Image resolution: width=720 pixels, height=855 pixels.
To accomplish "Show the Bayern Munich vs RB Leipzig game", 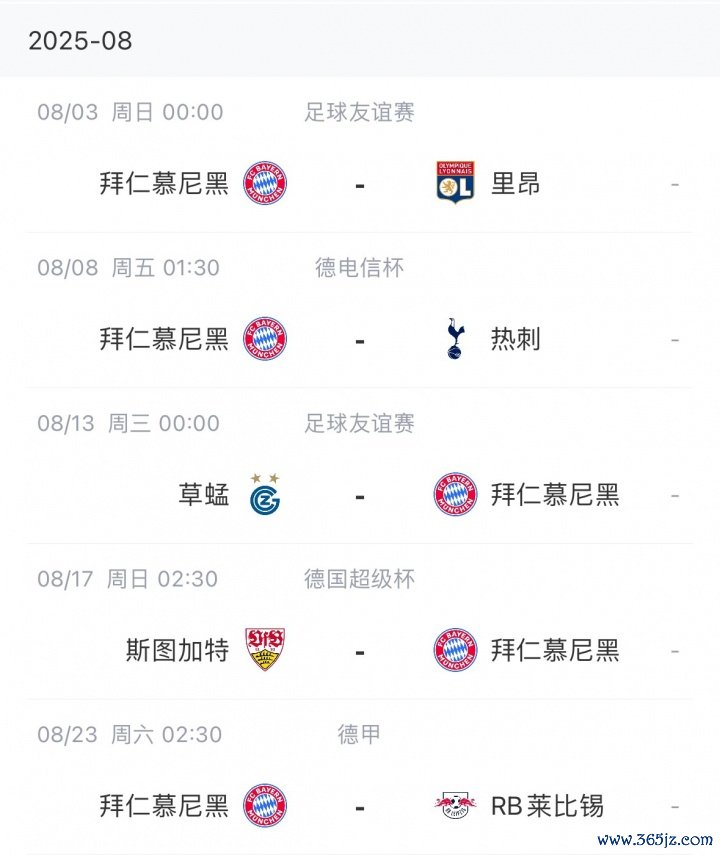I will (x=360, y=806).
